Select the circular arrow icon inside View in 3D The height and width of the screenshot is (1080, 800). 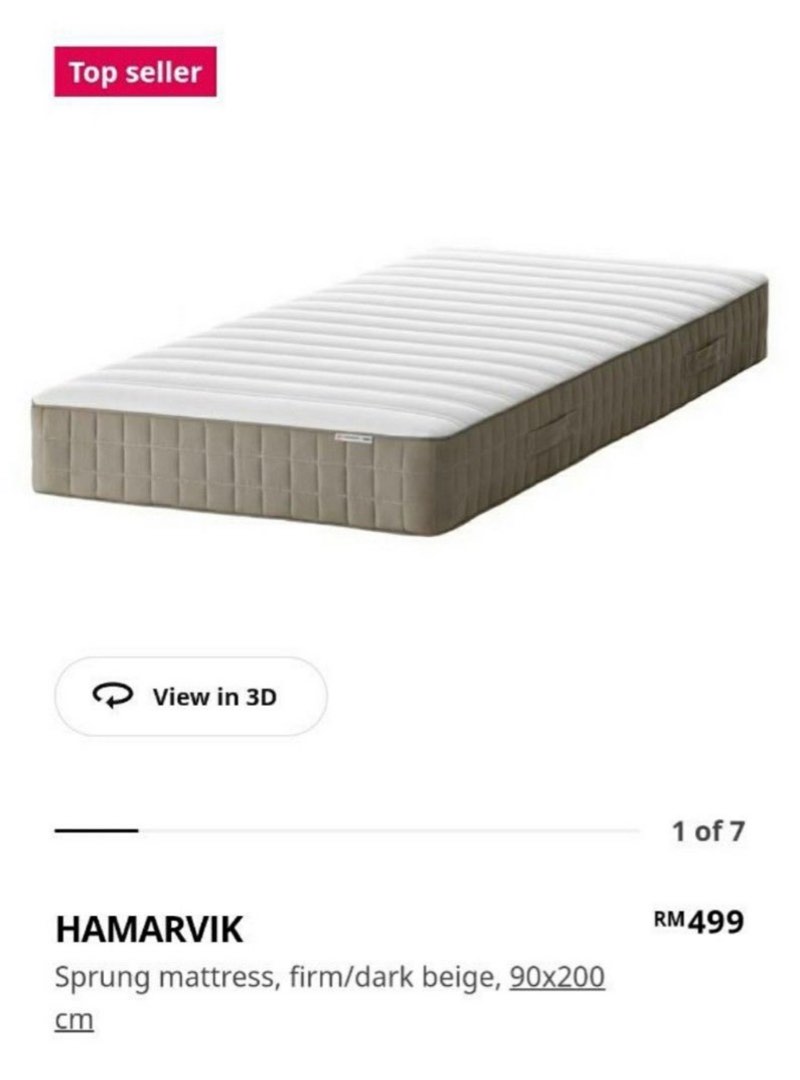coord(113,697)
